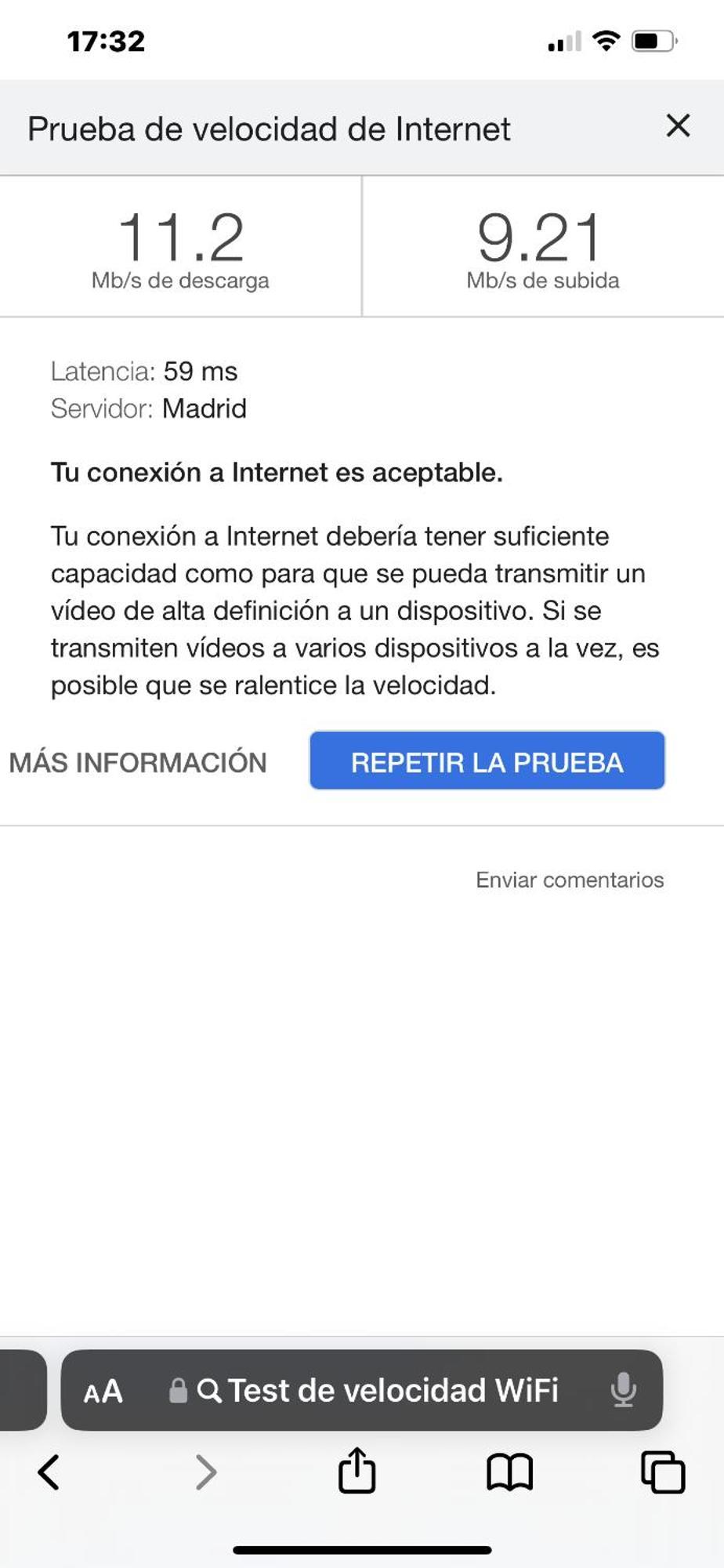Start voice search with the microphone
The image size is (724, 1568).
tap(623, 1391)
